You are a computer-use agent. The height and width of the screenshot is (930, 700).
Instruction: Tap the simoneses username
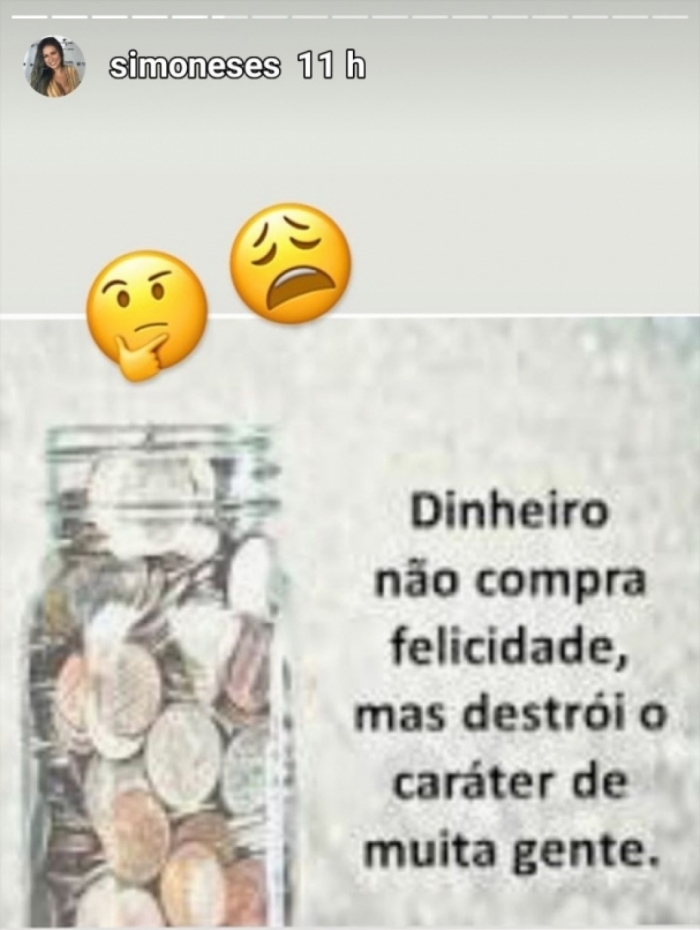194,67
